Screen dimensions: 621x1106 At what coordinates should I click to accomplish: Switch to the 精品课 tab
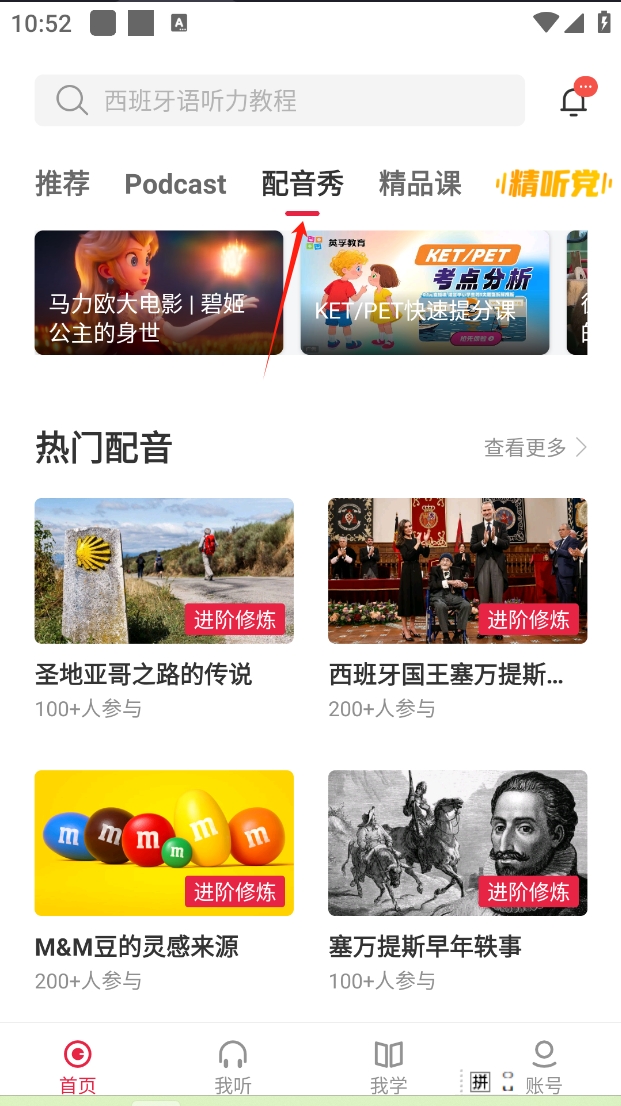(420, 184)
